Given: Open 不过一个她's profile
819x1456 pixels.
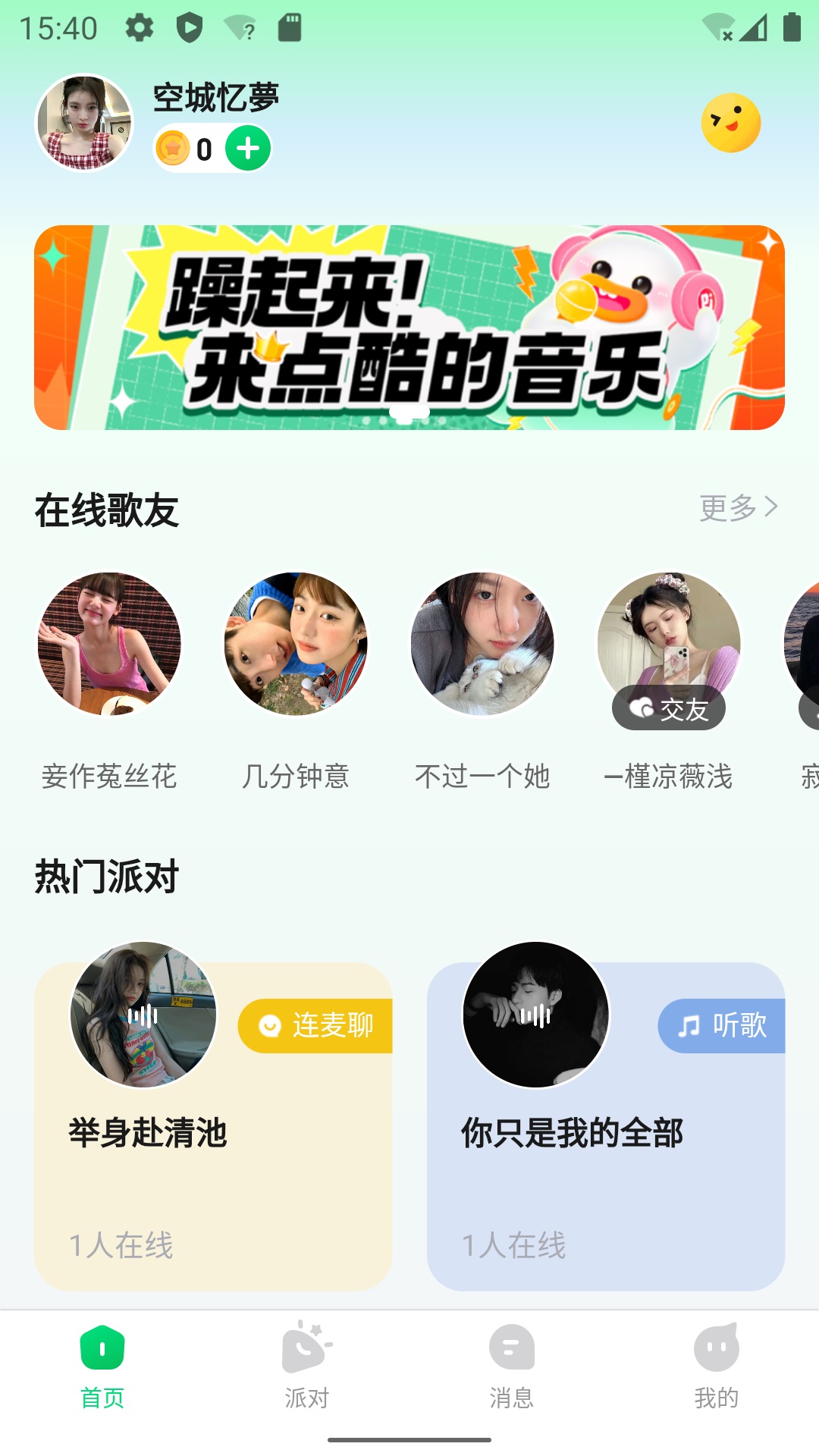Looking at the screenshot, I should (482, 644).
